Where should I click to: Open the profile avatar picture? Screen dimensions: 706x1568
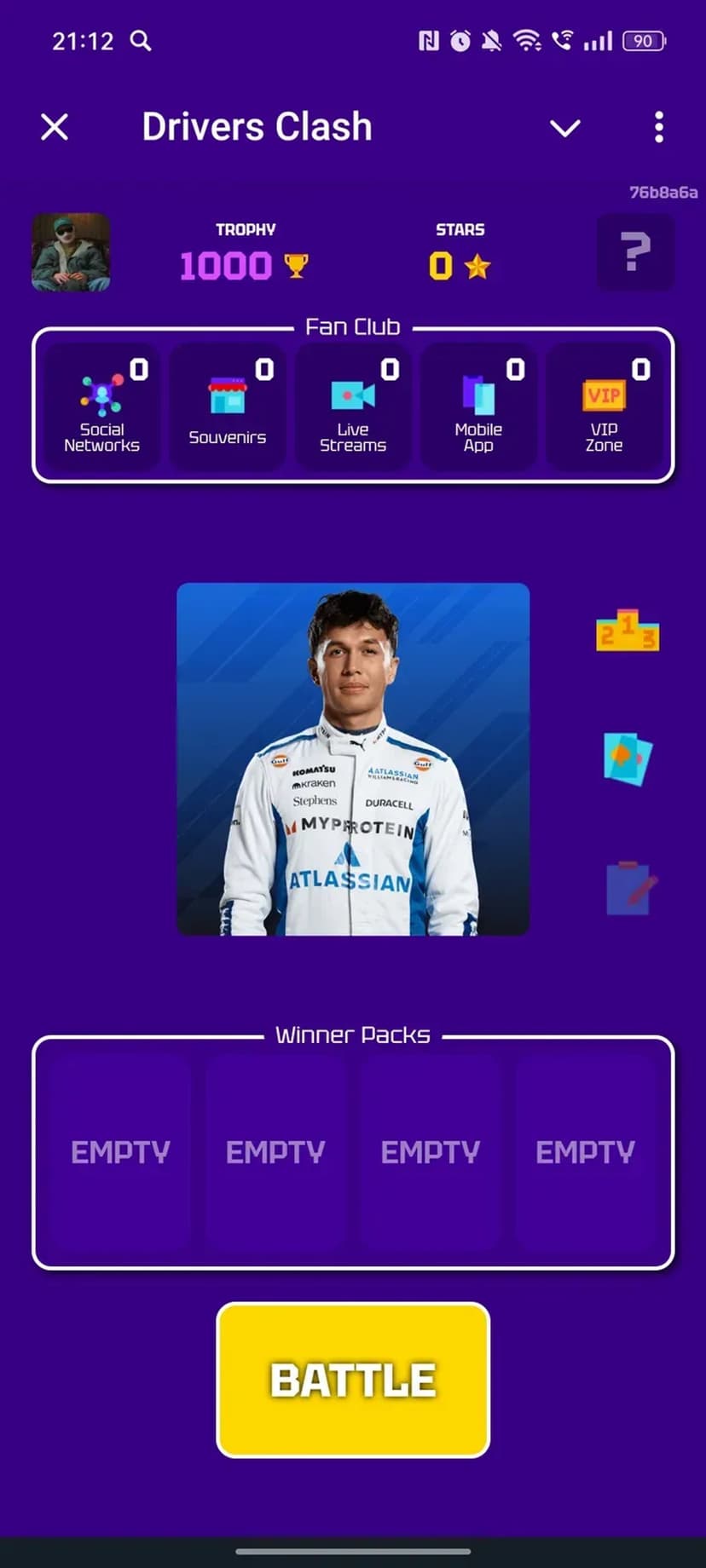tap(71, 252)
